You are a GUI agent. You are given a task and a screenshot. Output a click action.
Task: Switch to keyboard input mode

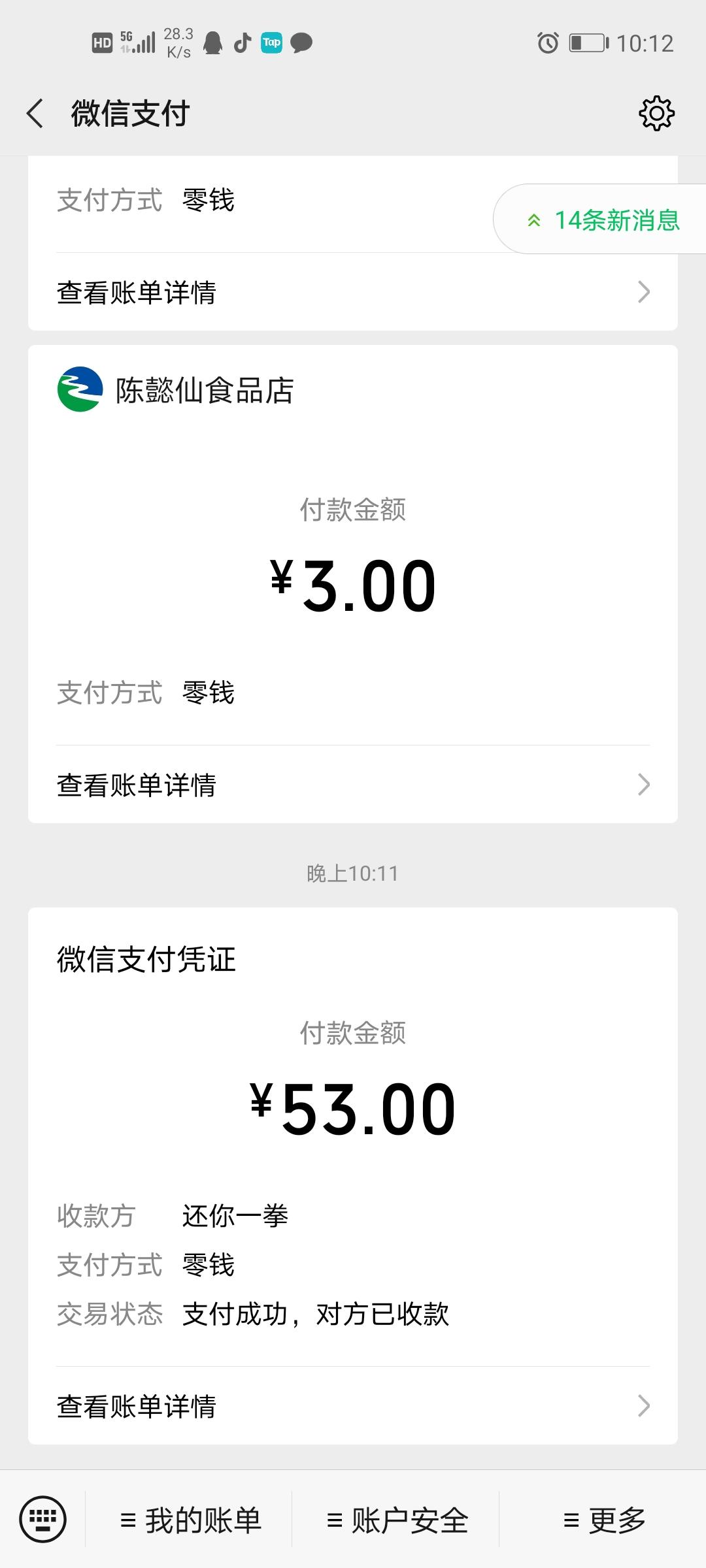(43, 1519)
